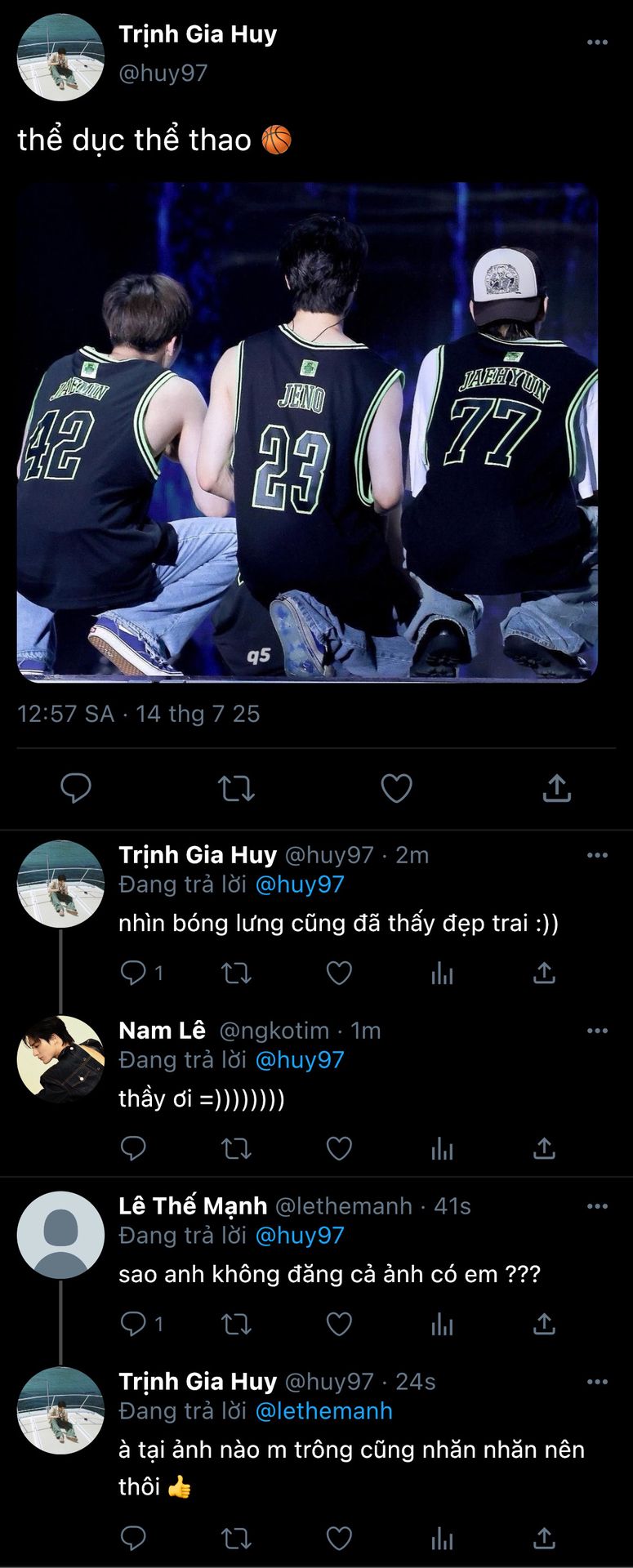Retweet Nam Lê's reply 'thầy ơi'

[x=236, y=1148]
